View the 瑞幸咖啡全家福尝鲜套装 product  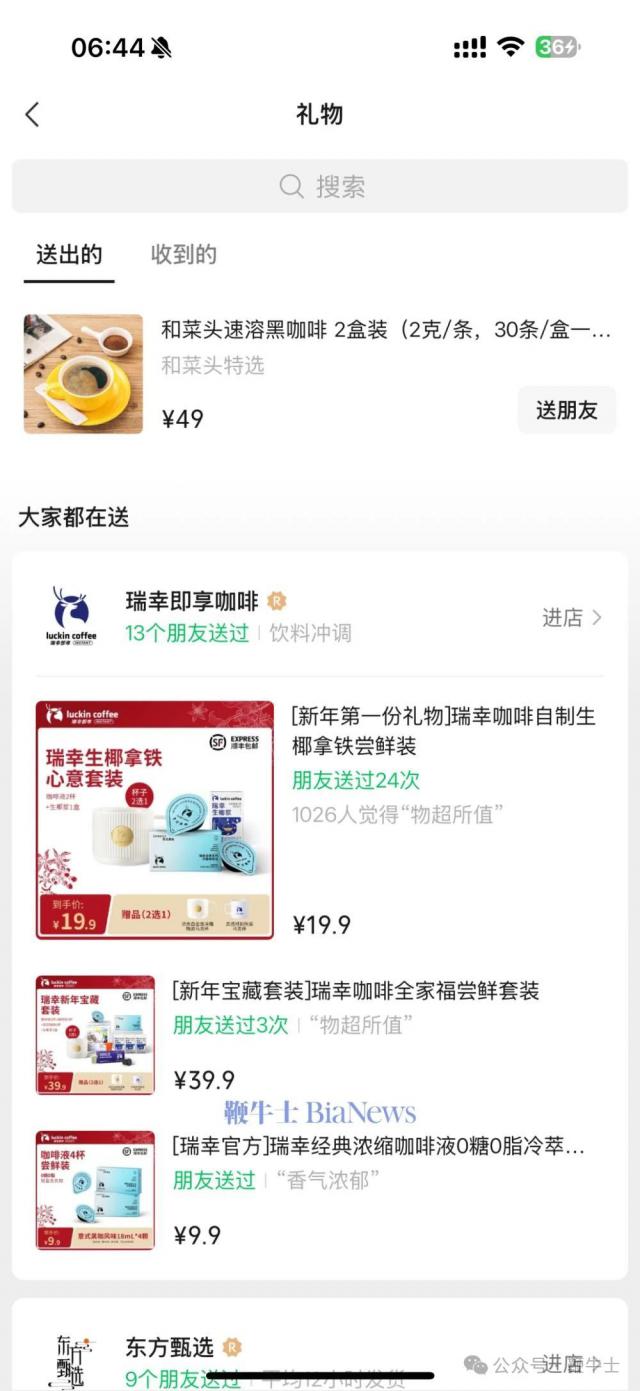pyautogui.click(x=355, y=991)
